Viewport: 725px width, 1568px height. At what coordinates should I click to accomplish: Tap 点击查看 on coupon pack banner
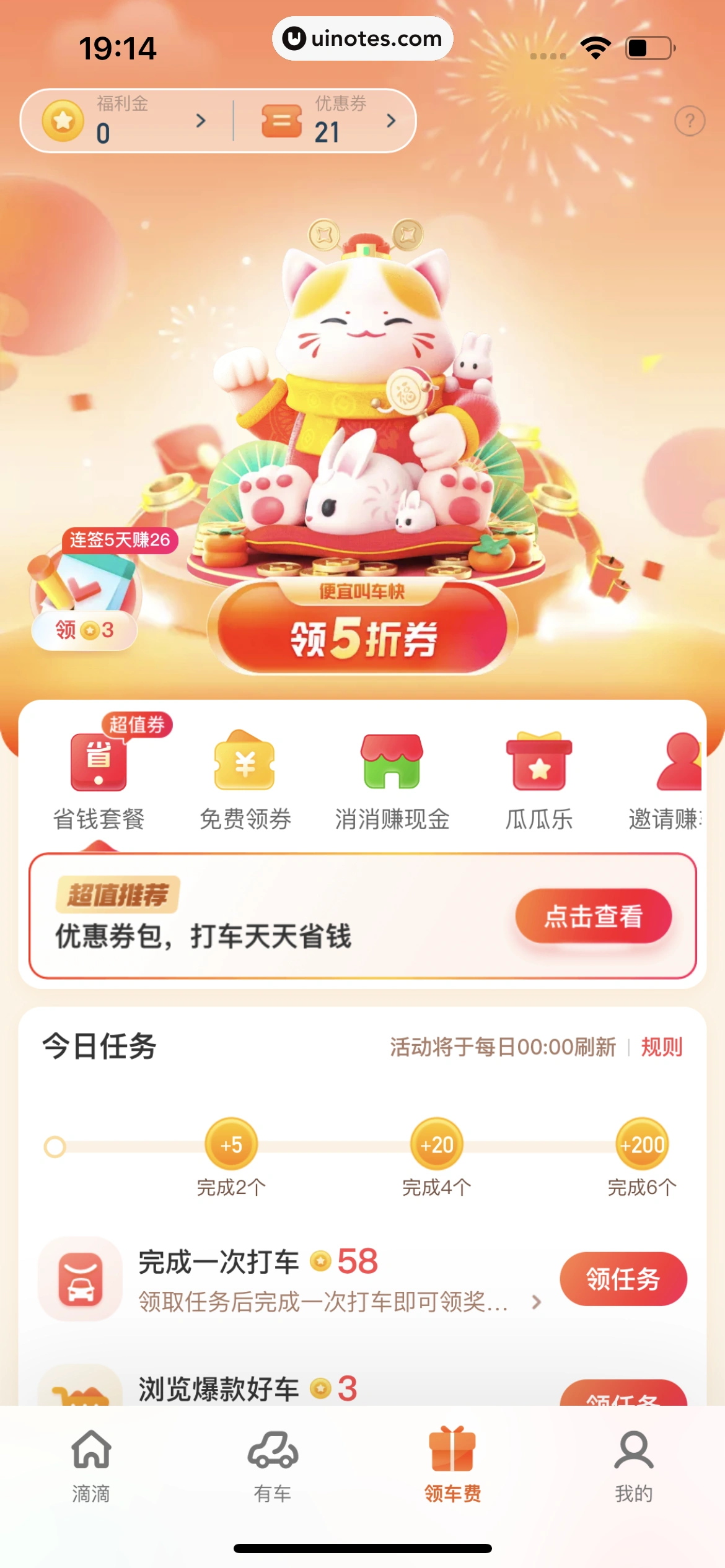pos(593,917)
